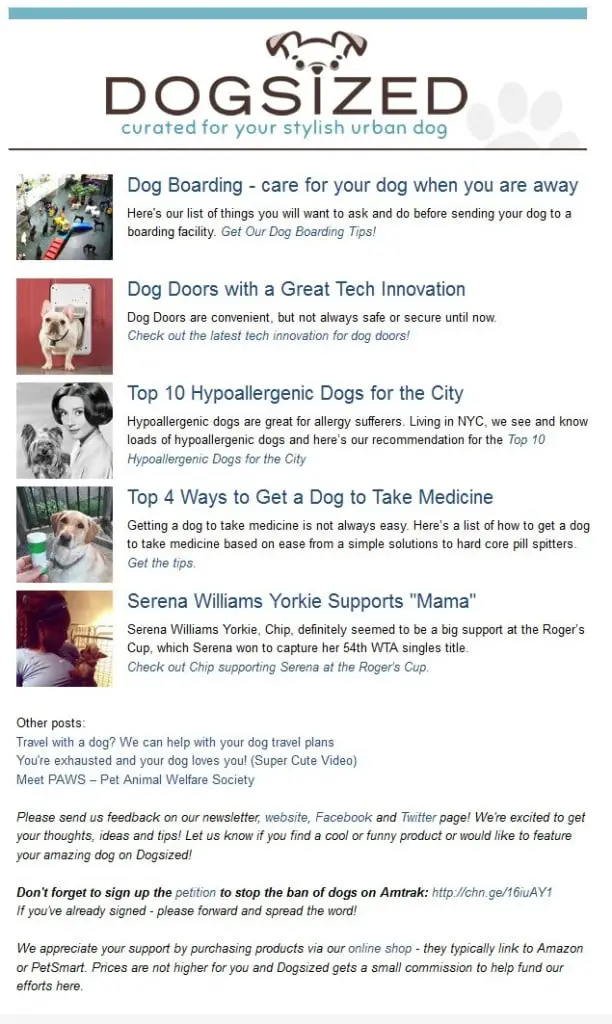Open the Twitter link

click(418, 818)
